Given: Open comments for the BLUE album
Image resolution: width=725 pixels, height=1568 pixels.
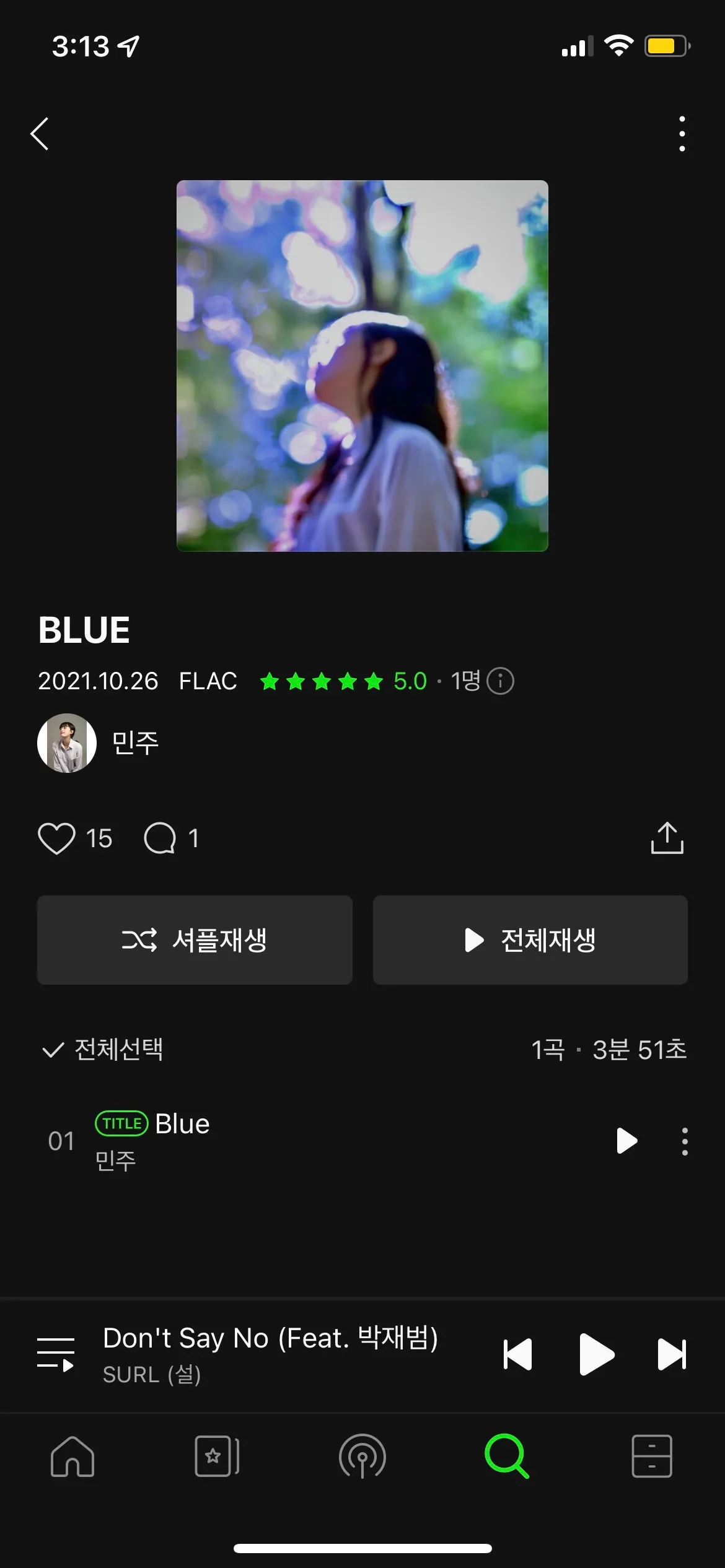Looking at the screenshot, I should (x=161, y=838).
